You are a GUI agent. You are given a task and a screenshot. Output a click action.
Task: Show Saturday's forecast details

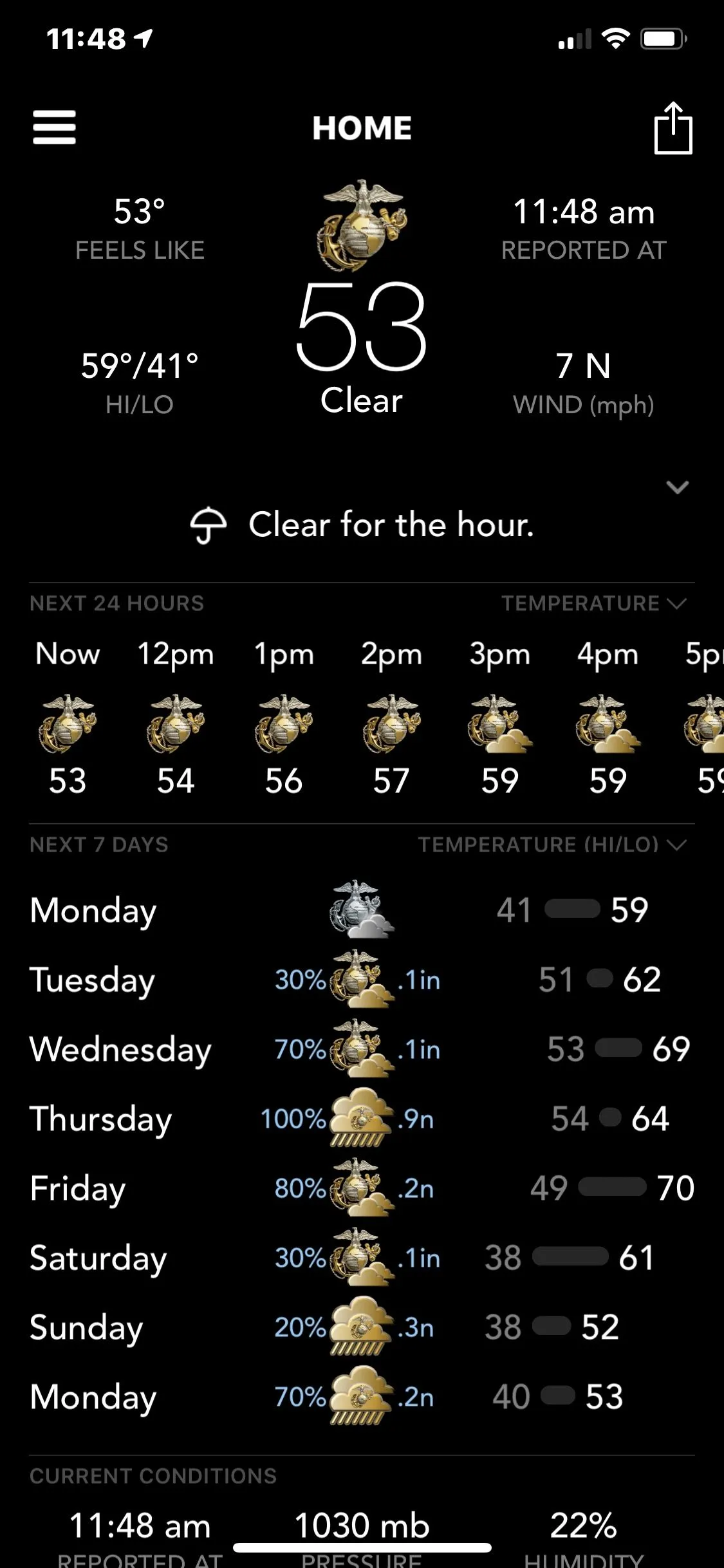362,1258
